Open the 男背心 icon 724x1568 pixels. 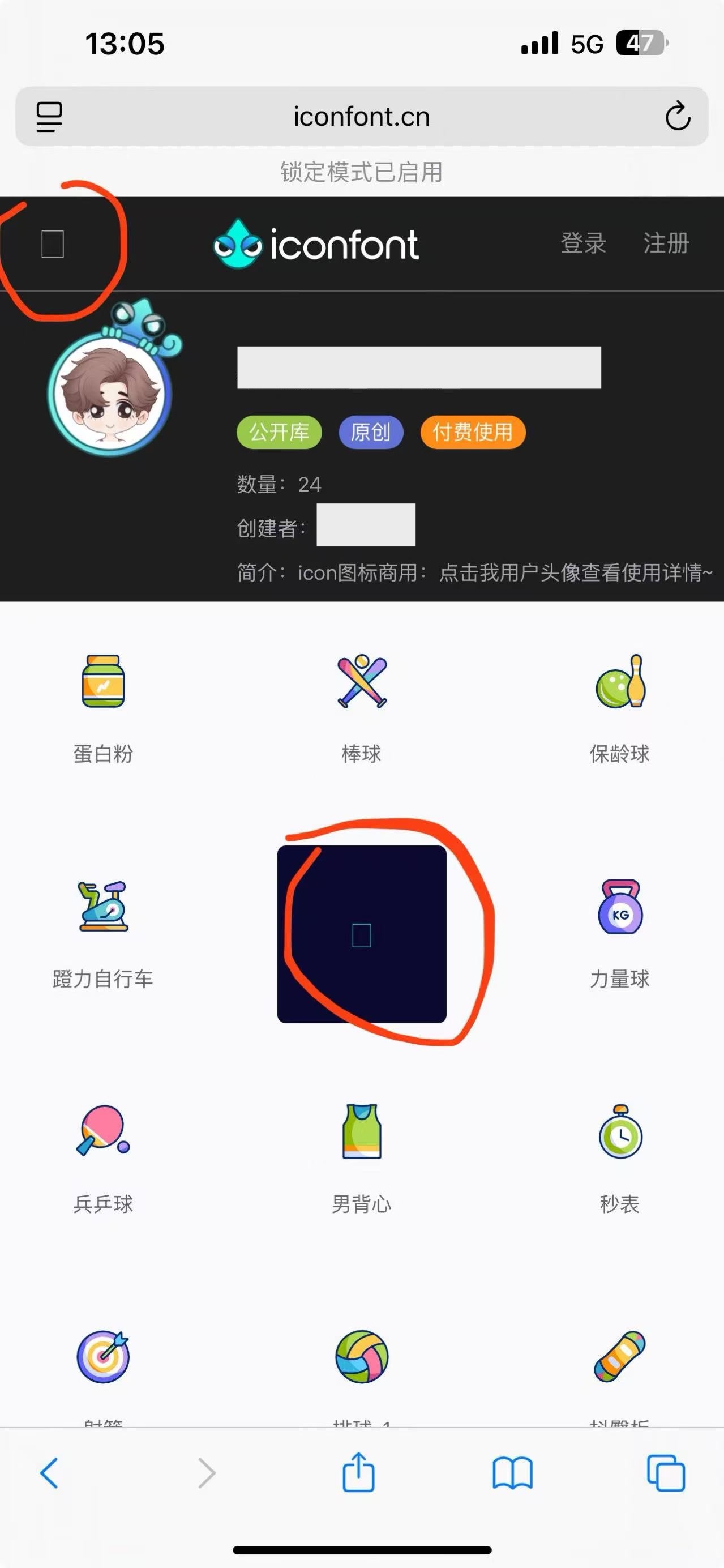coord(361,1131)
